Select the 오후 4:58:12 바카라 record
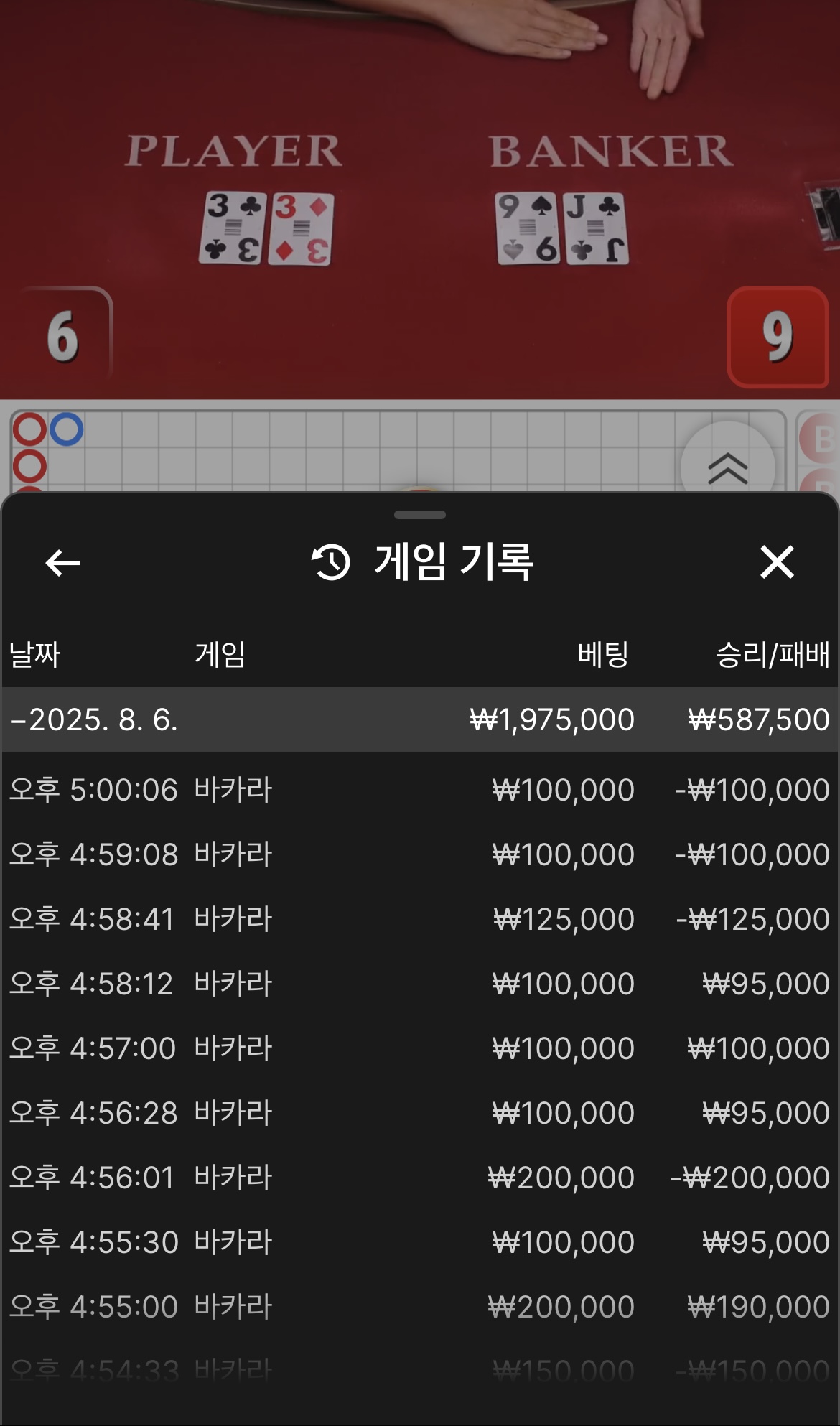This screenshot has width=840, height=1426. tap(419, 984)
